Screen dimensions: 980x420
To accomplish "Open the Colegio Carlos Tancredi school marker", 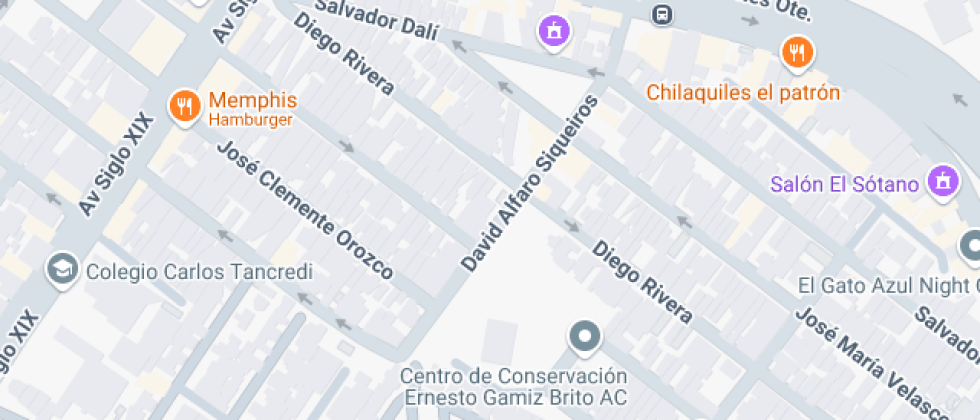I will pos(62,269).
